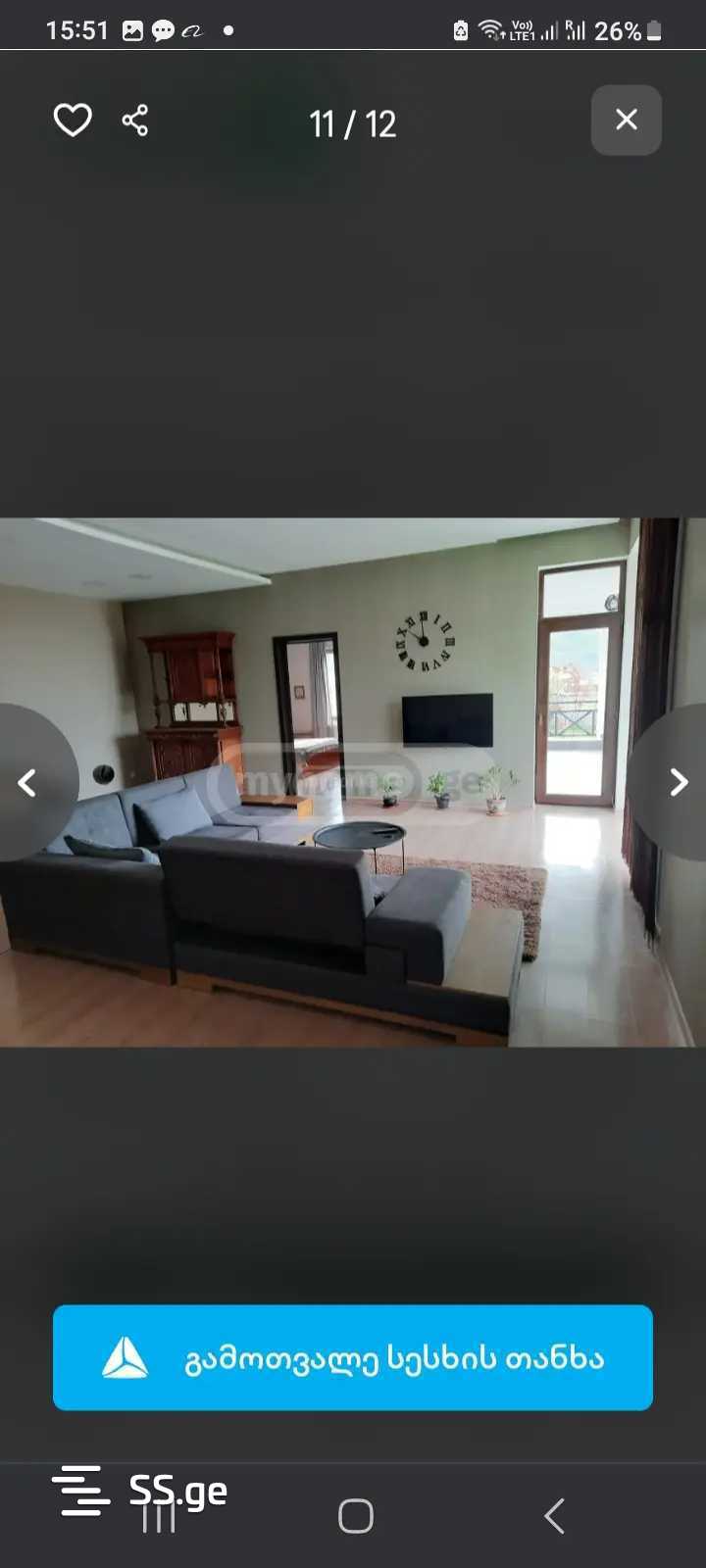
Task: Share this listing photo
Action: click(135, 121)
